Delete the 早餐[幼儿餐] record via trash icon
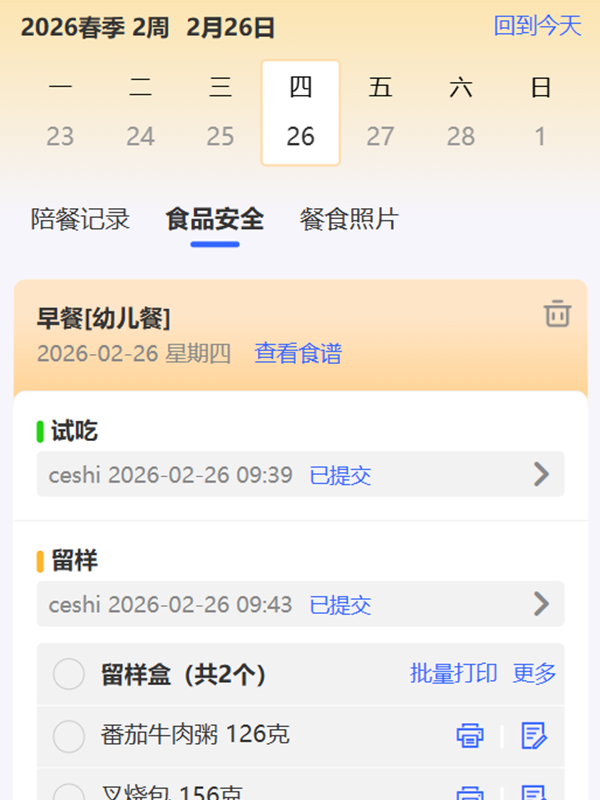The image size is (600, 800). click(557, 314)
